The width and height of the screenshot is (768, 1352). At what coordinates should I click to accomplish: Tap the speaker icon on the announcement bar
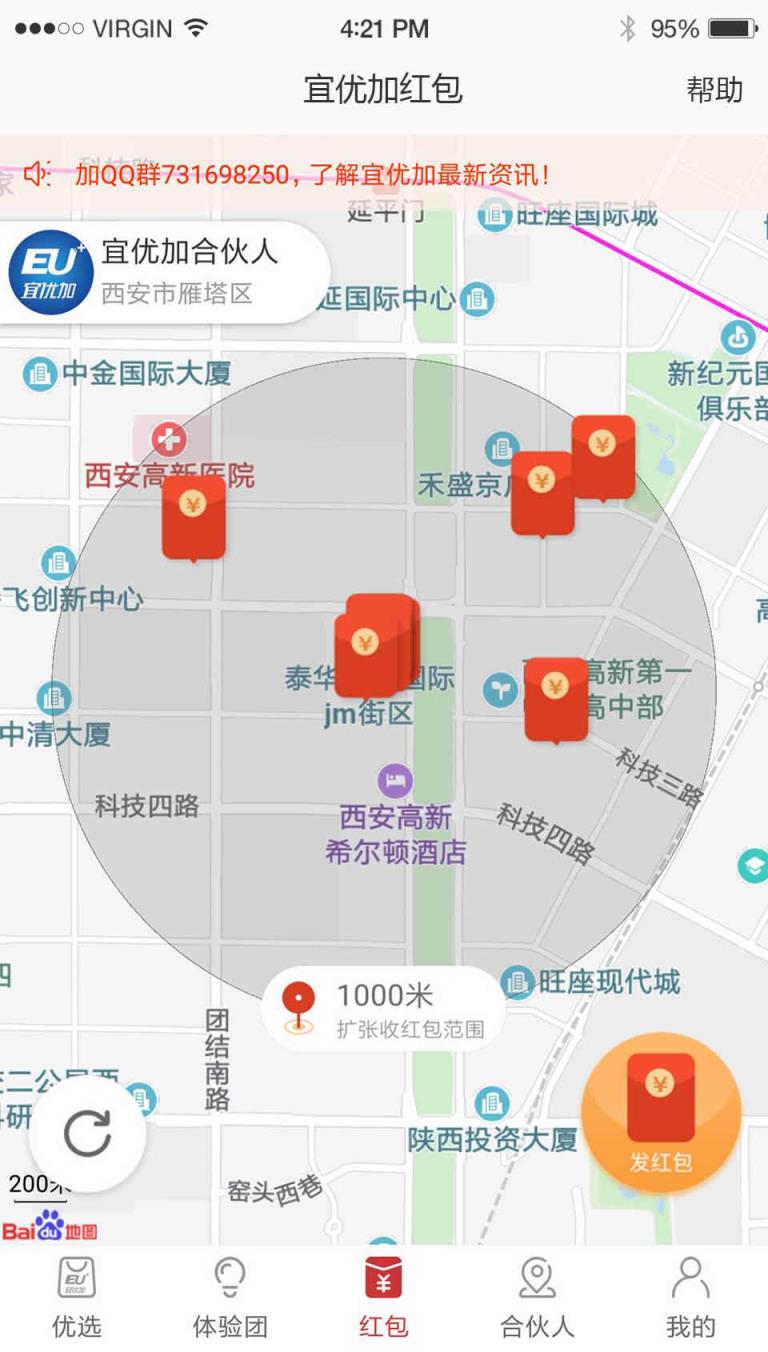tap(34, 172)
